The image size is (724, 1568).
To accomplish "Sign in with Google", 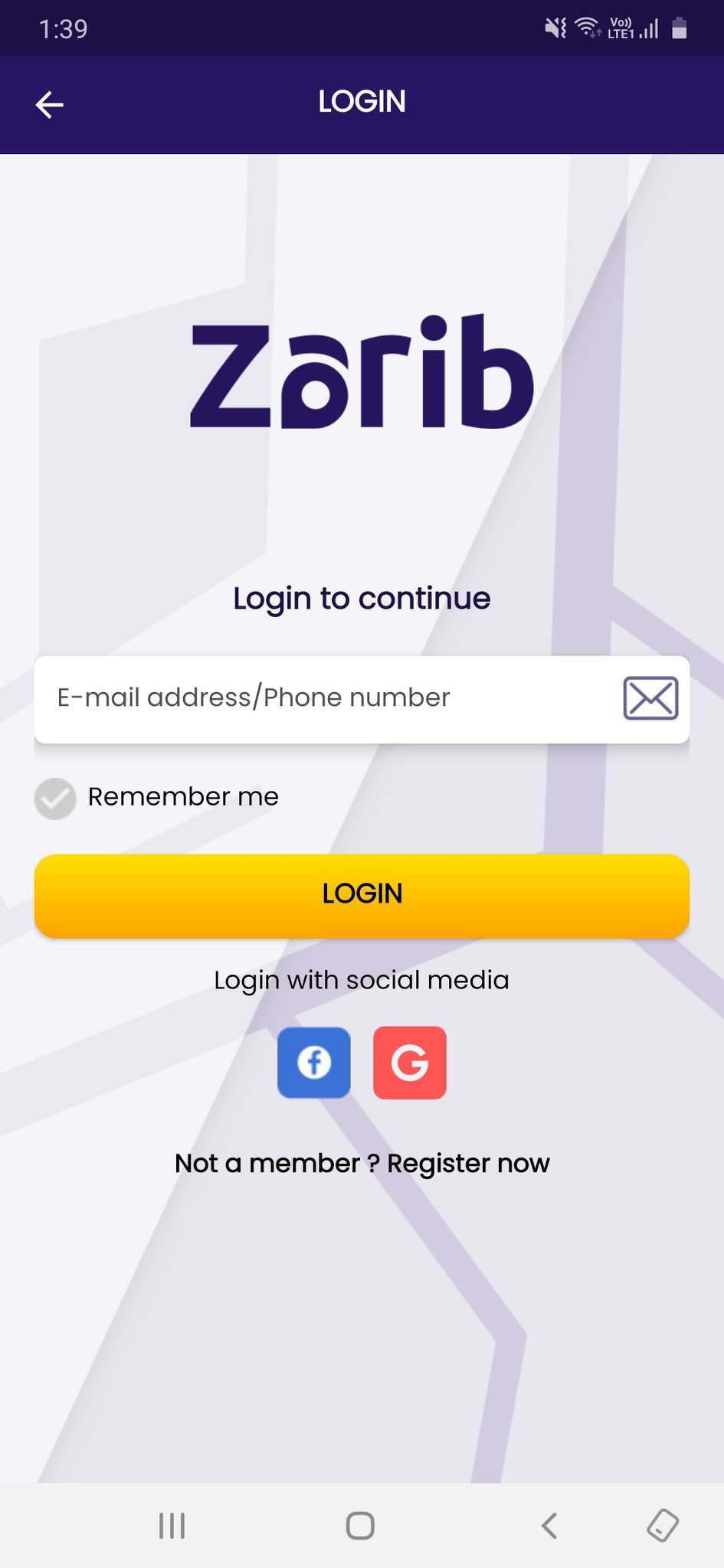I will tap(410, 1063).
